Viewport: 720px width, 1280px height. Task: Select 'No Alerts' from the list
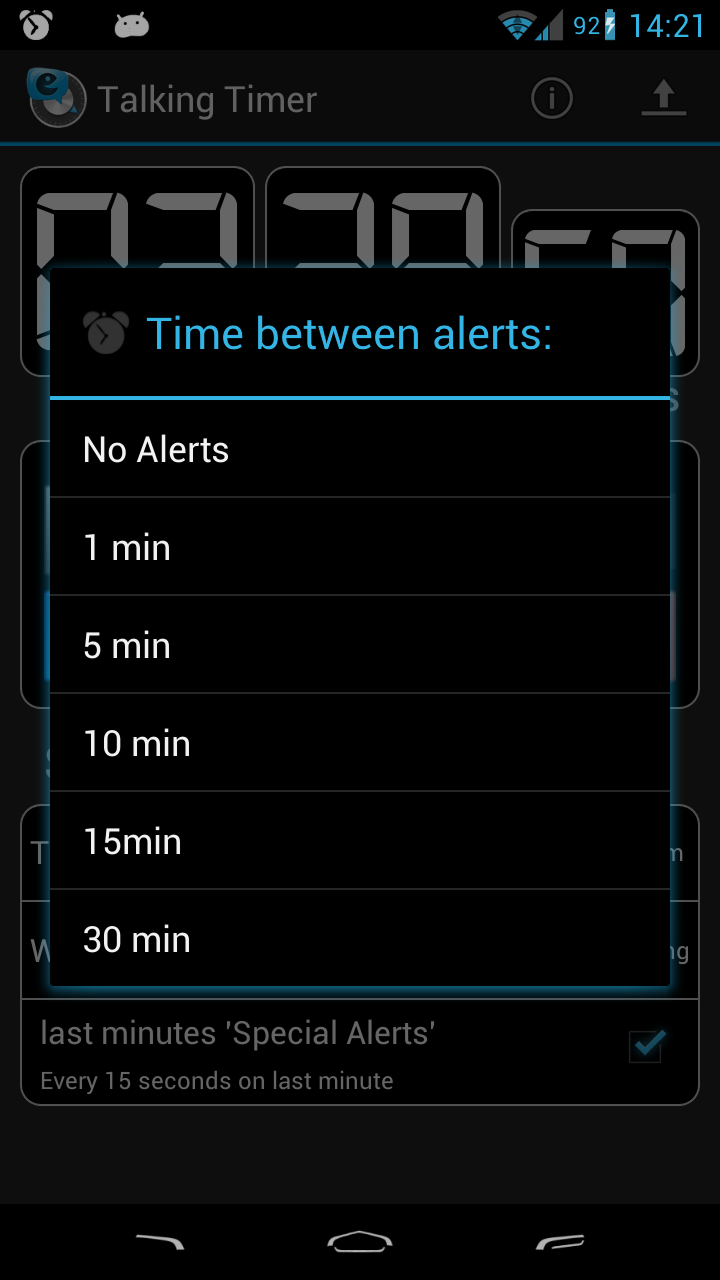(x=360, y=449)
